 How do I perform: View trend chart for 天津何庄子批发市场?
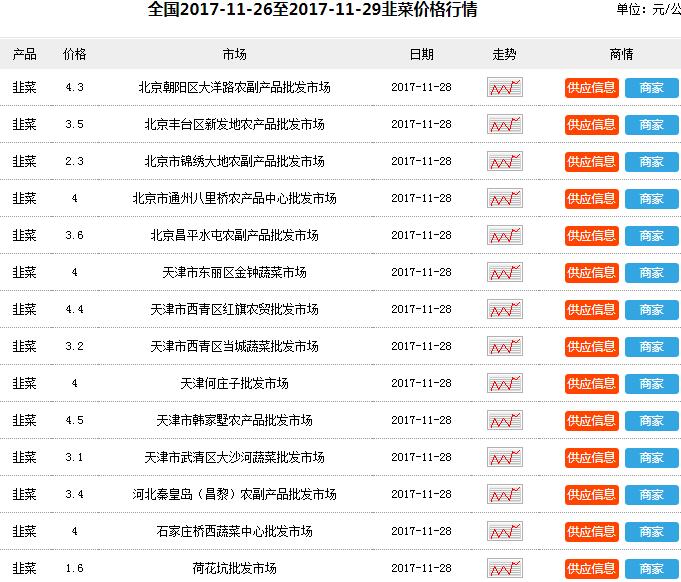[x=504, y=384]
